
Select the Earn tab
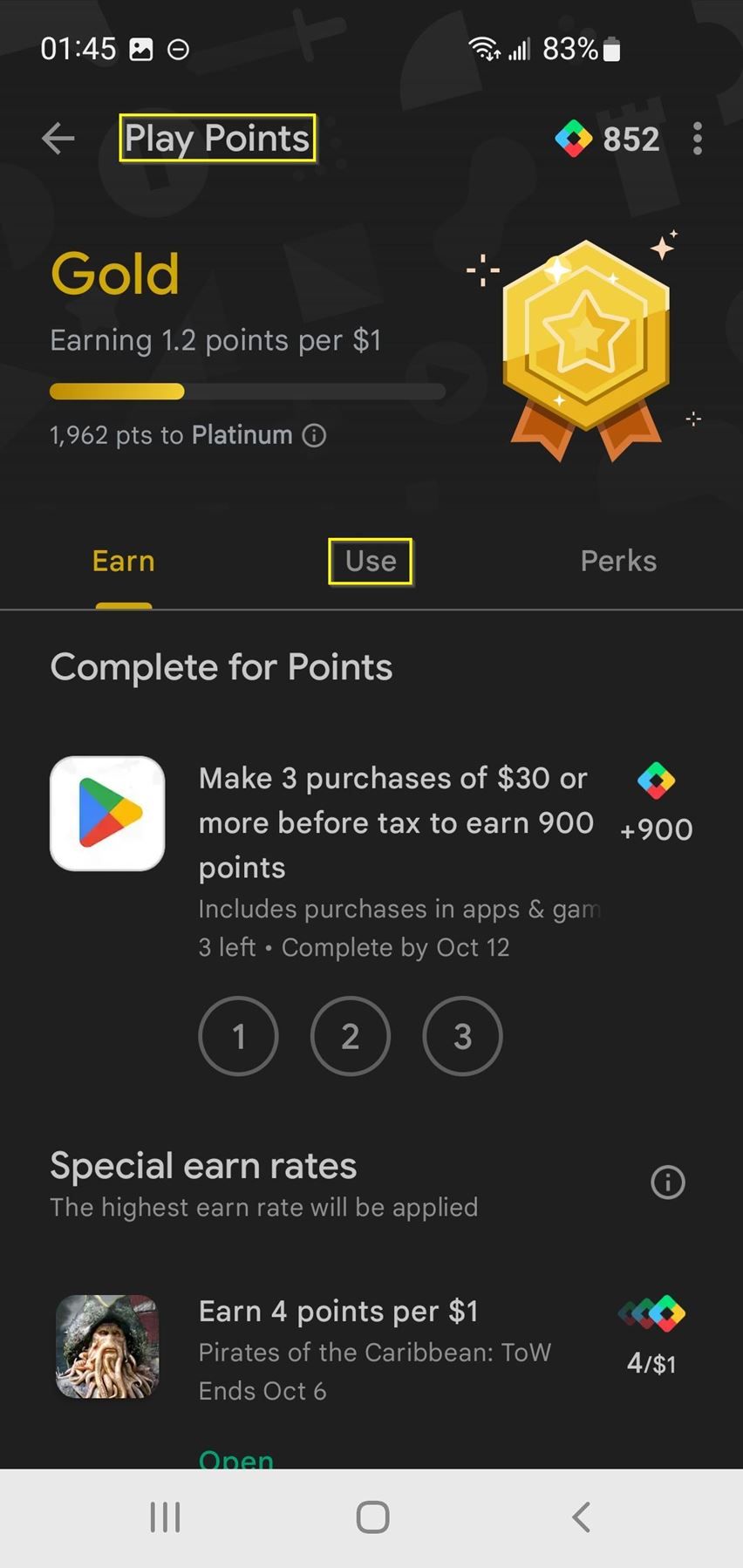(x=123, y=561)
